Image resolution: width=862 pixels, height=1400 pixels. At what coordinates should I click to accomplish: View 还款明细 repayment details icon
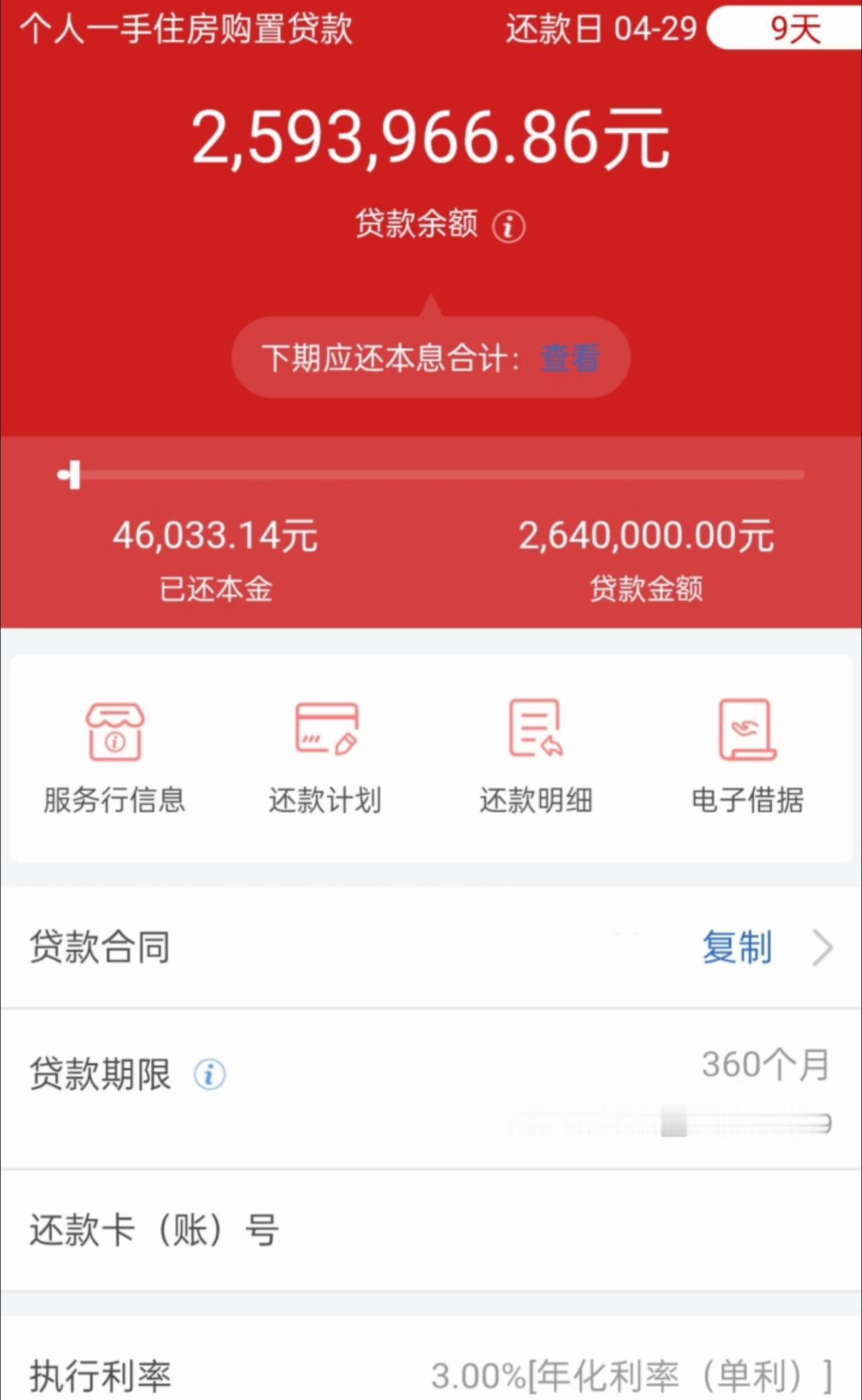tap(535, 754)
